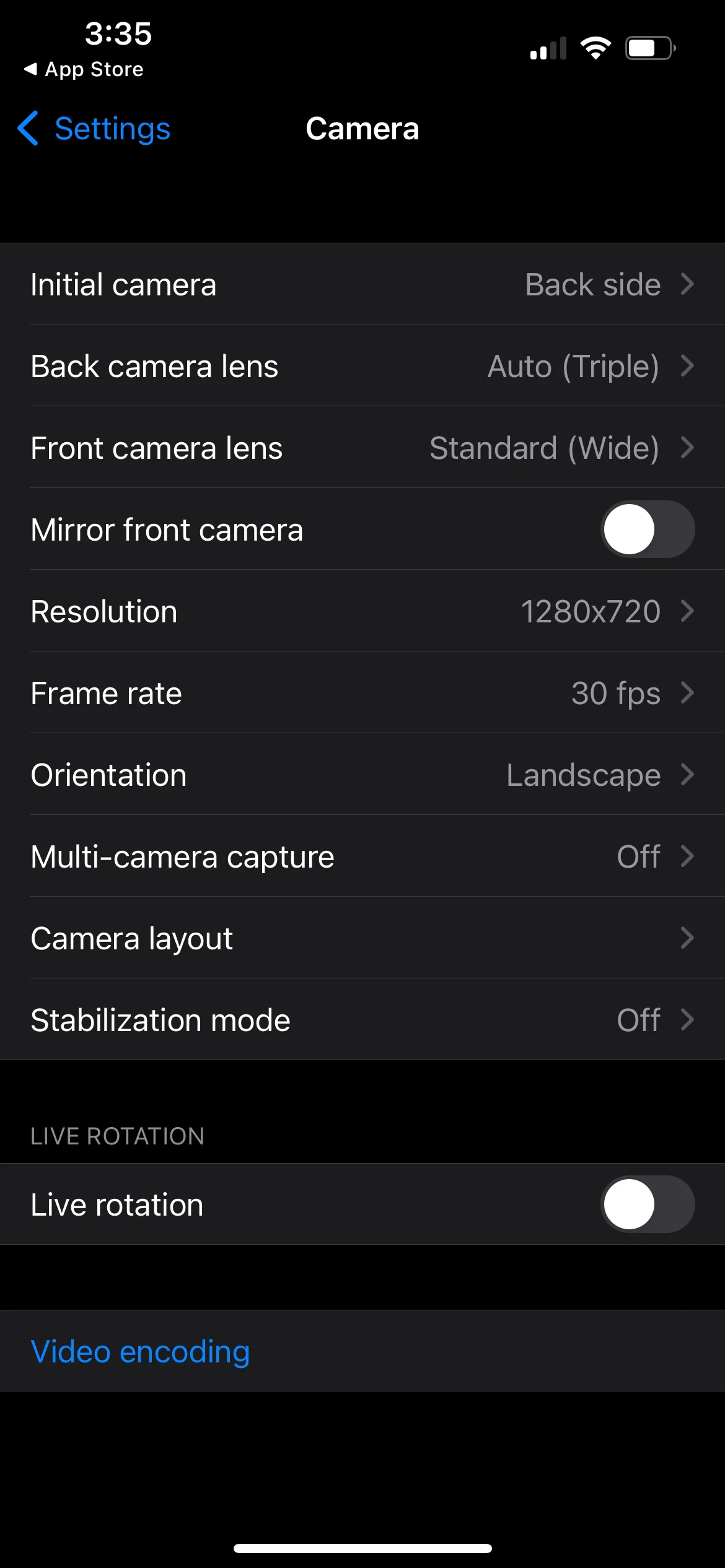Image resolution: width=725 pixels, height=1568 pixels.
Task: Open Frame rate options
Action: 362,694
